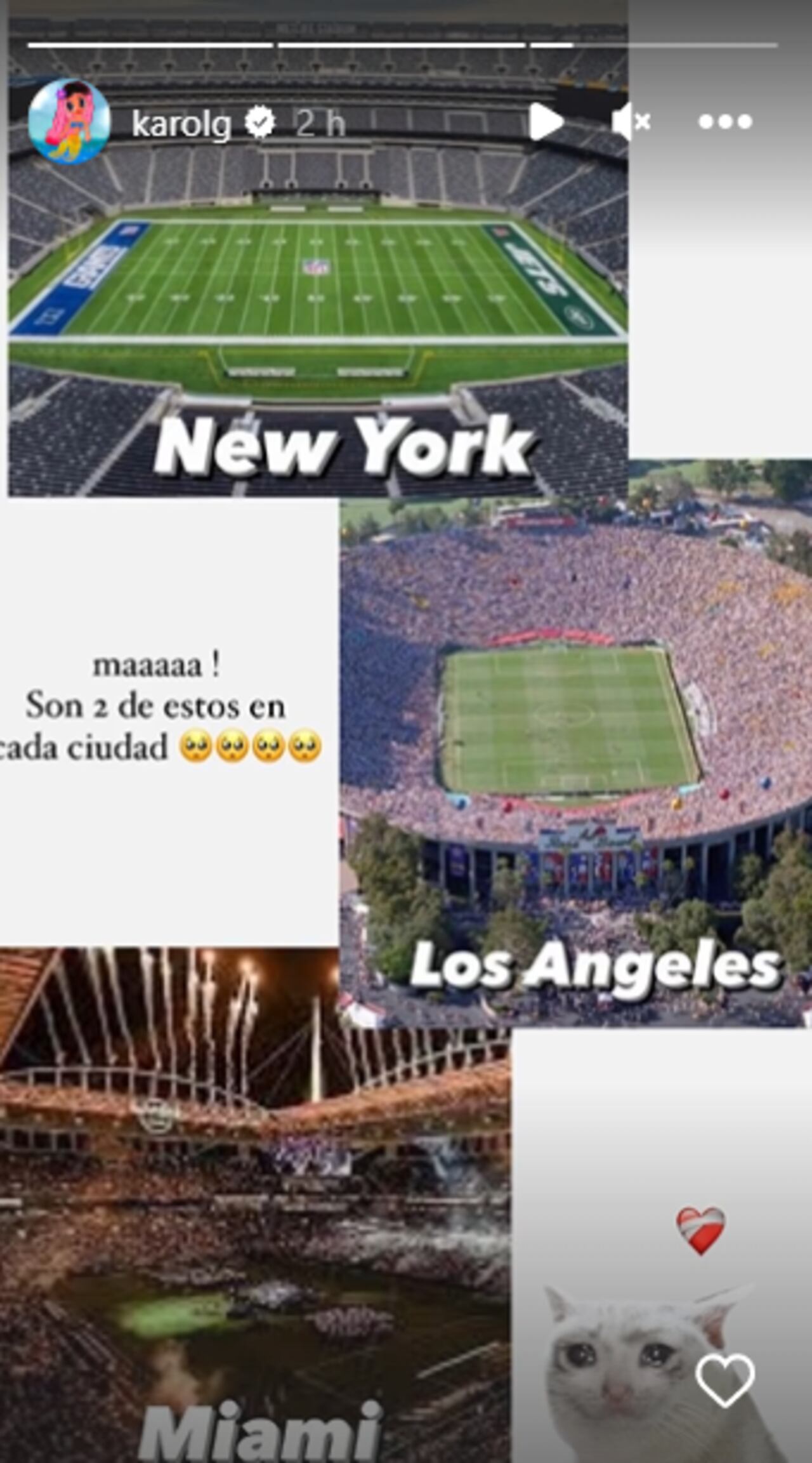Unmute the story sound
Screen dimensions: 812x1463
coord(631,122)
